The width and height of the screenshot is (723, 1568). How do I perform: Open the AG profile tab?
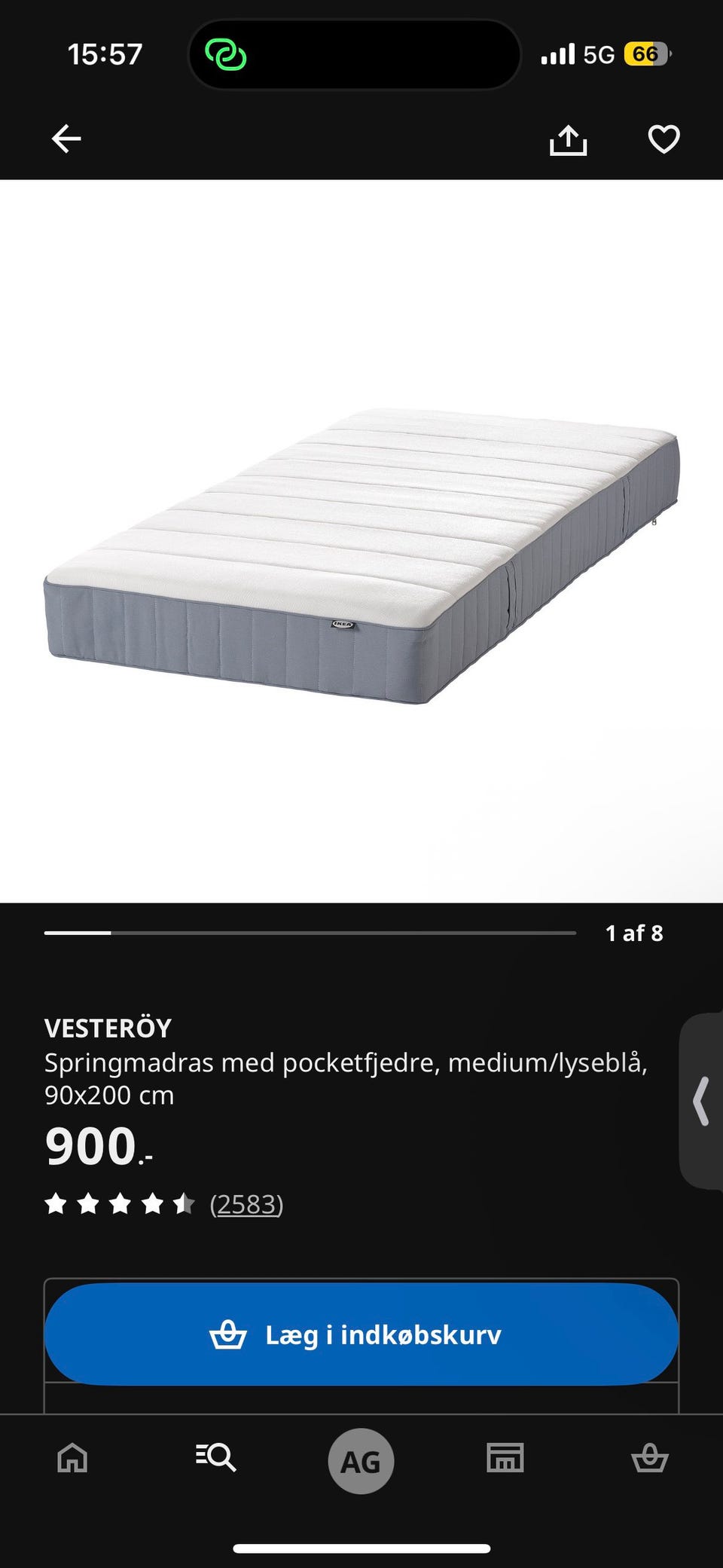coord(361,1461)
